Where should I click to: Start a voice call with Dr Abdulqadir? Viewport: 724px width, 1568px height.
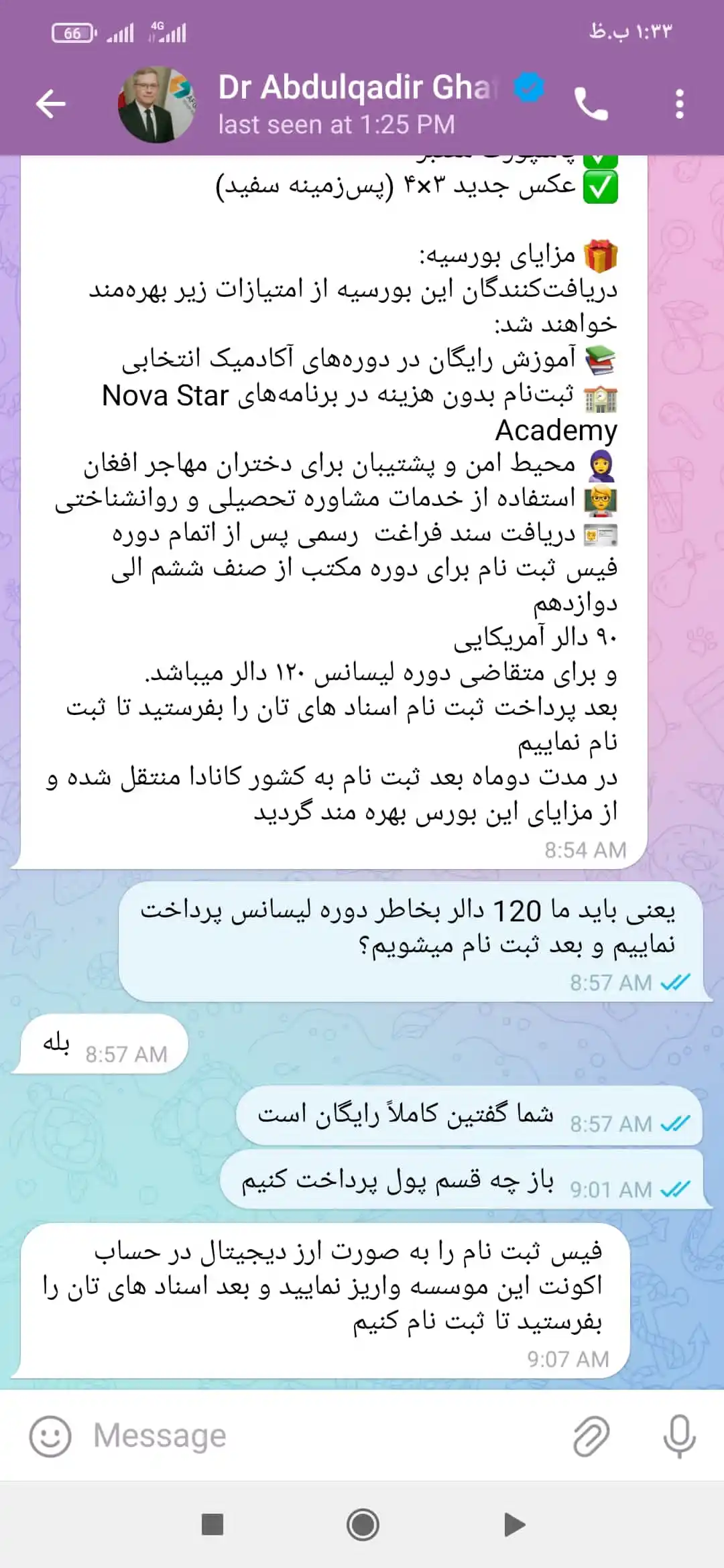click(591, 105)
